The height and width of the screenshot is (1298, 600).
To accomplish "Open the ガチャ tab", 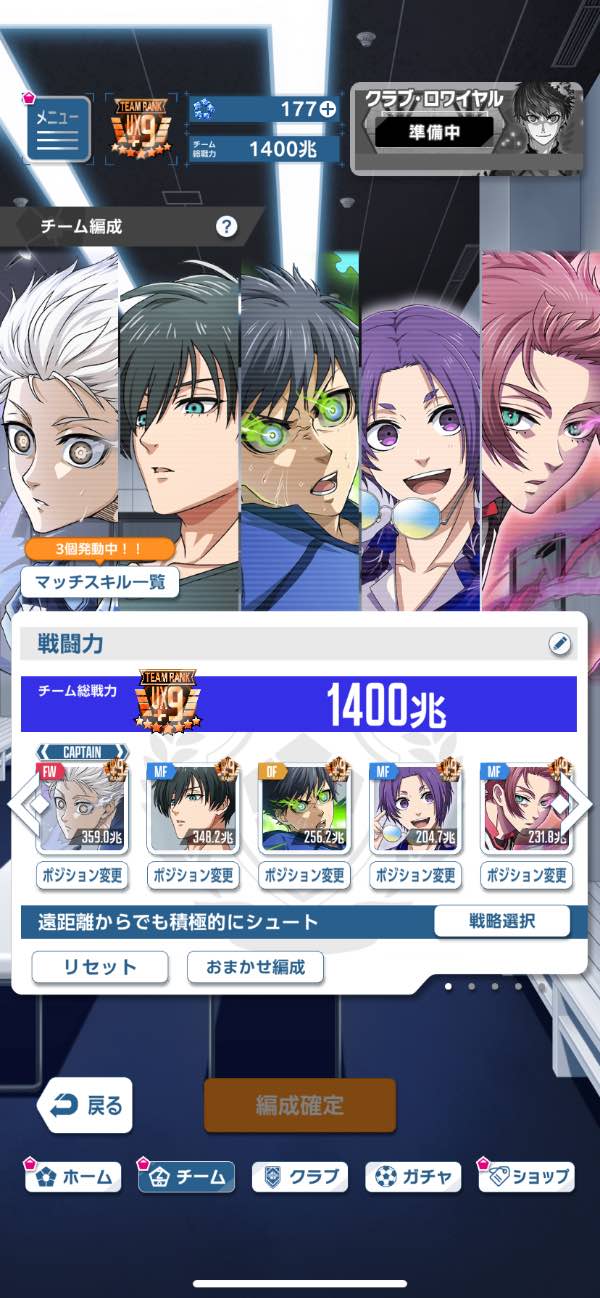I will [x=413, y=1177].
